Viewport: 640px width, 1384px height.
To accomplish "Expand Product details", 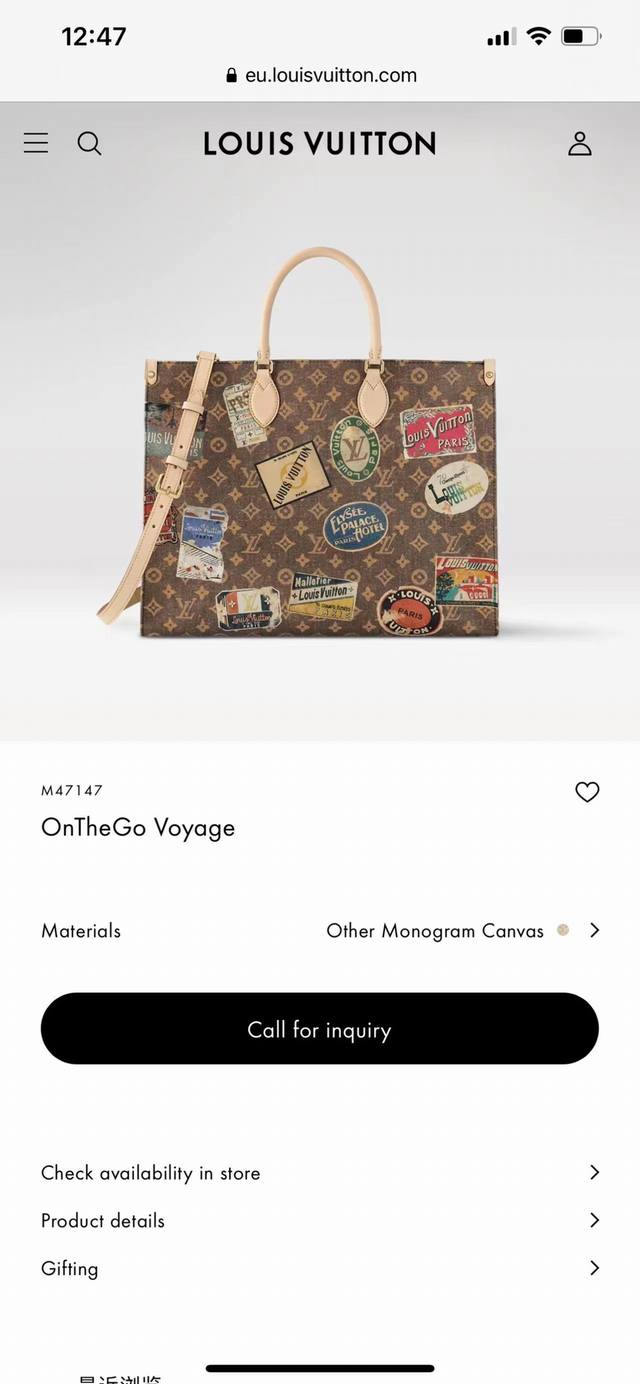I will pos(320,1220).
